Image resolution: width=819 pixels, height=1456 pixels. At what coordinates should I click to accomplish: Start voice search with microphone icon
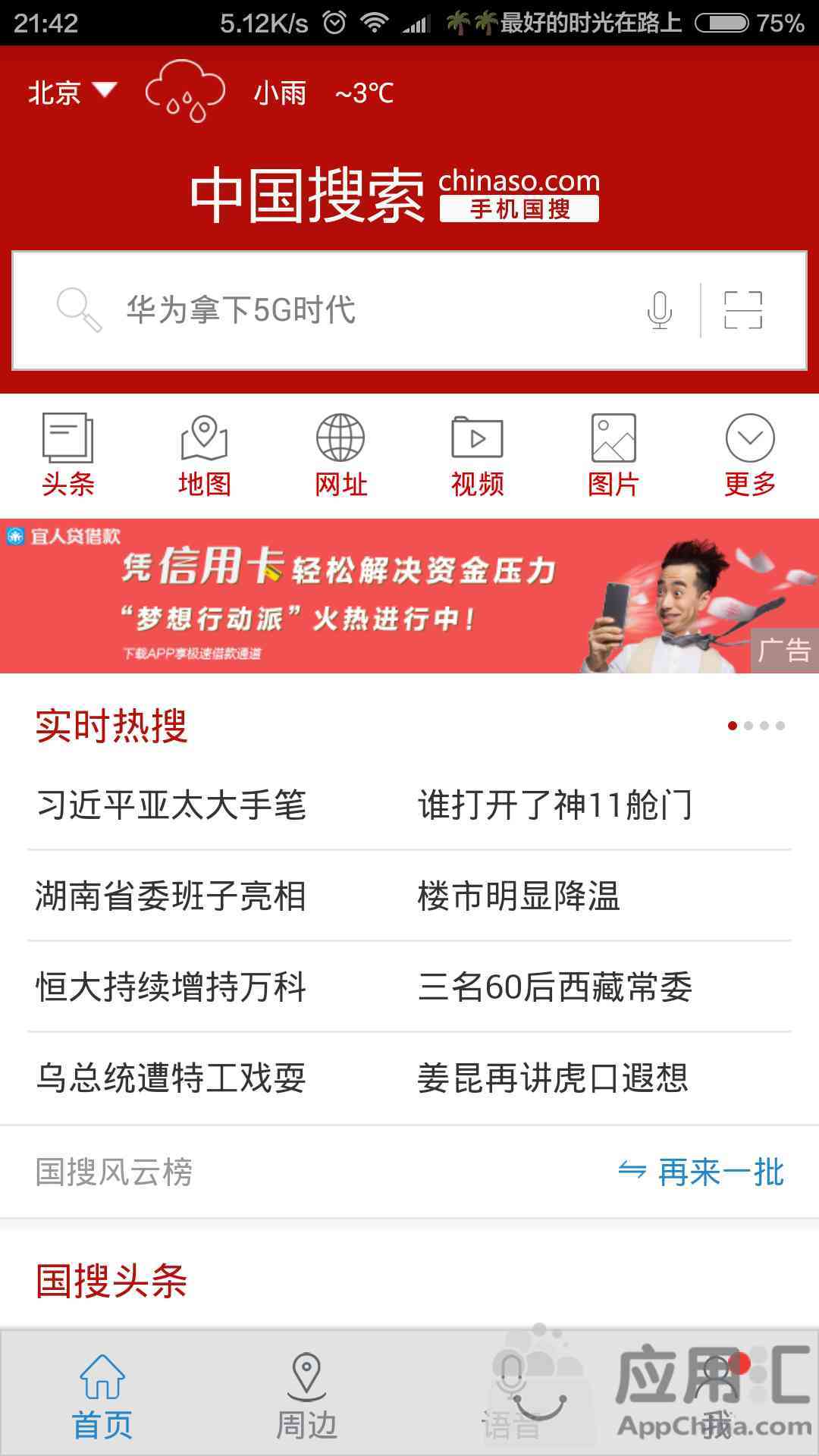[659, 310]
